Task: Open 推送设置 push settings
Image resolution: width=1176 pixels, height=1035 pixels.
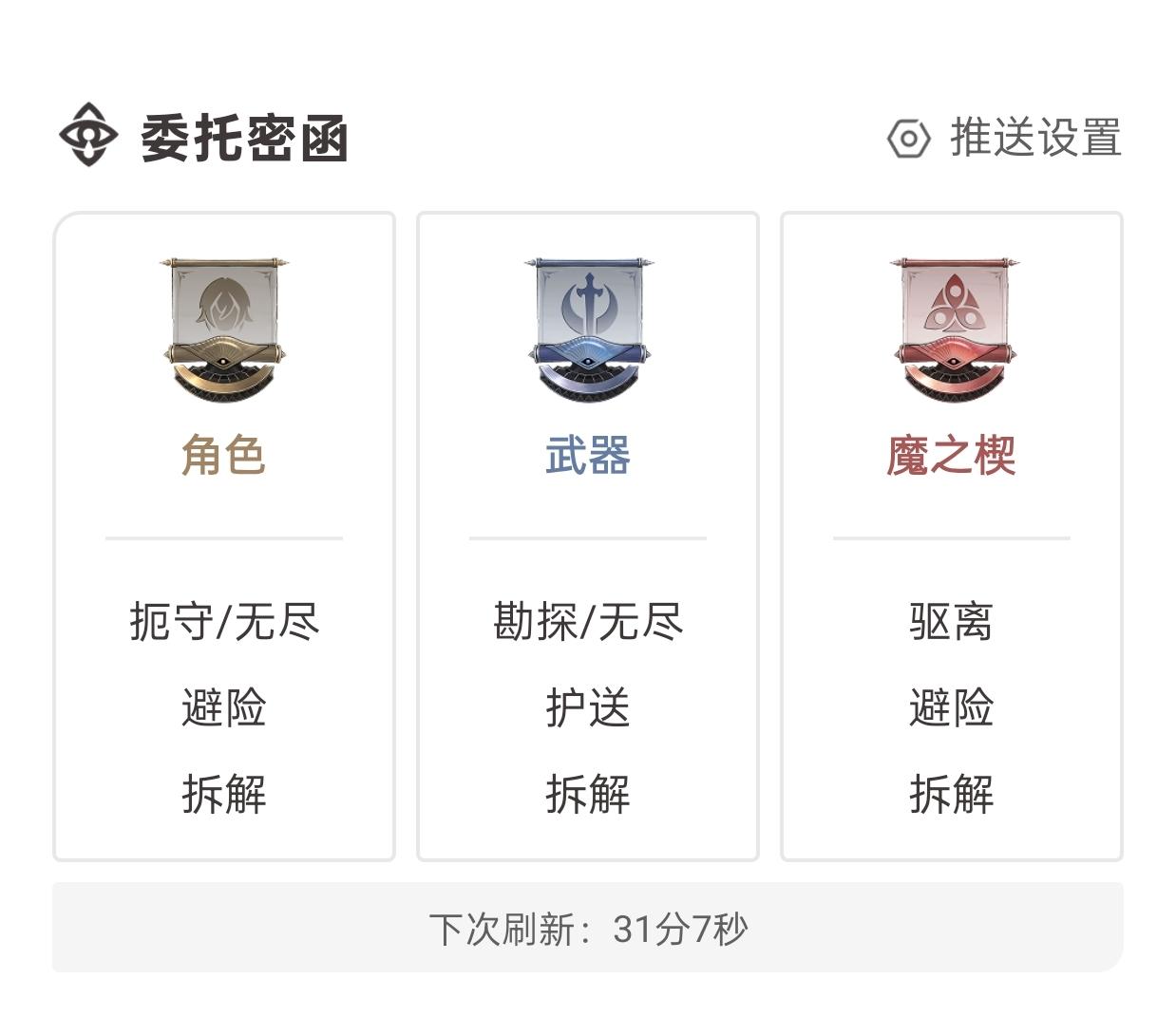Action: (x=1005, y=139)
